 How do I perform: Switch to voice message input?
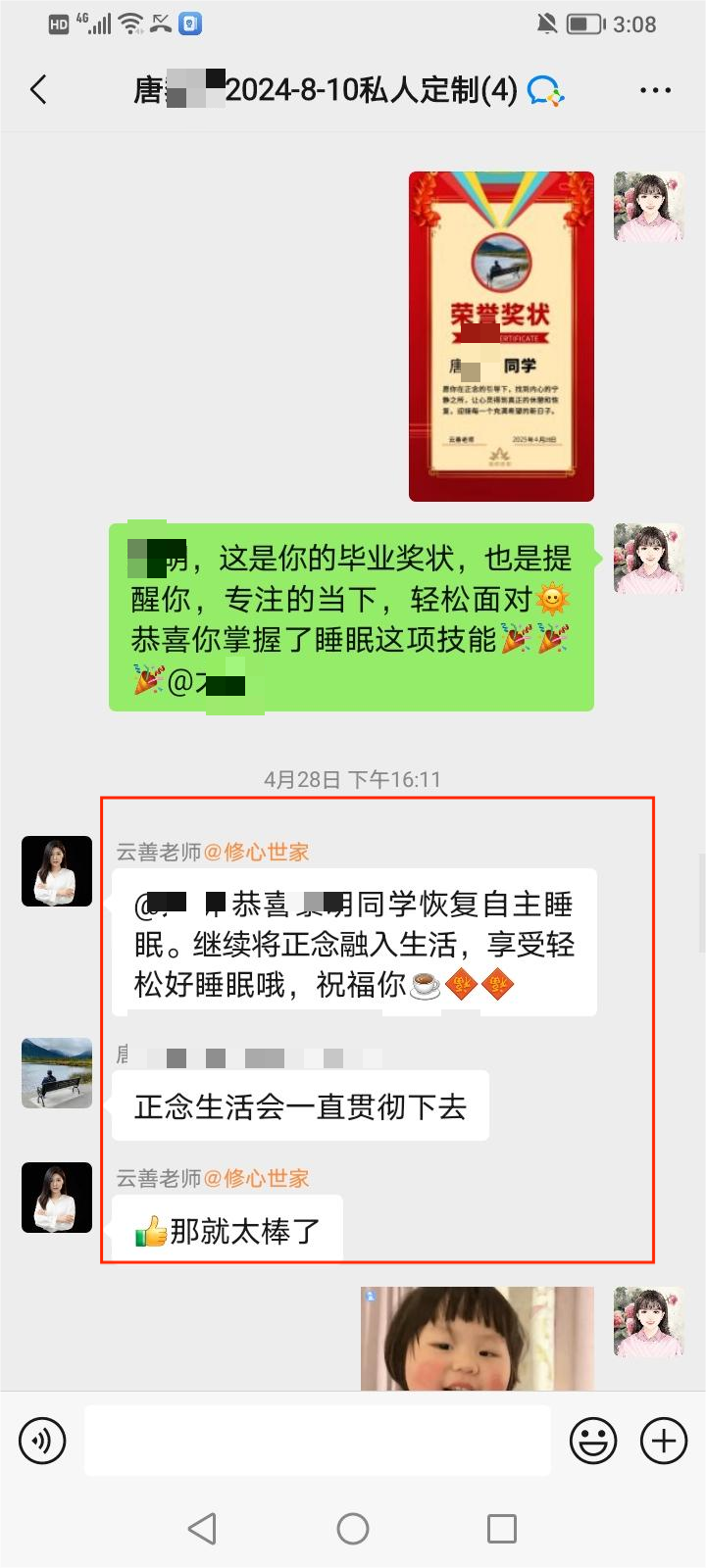coord(42,1441)
